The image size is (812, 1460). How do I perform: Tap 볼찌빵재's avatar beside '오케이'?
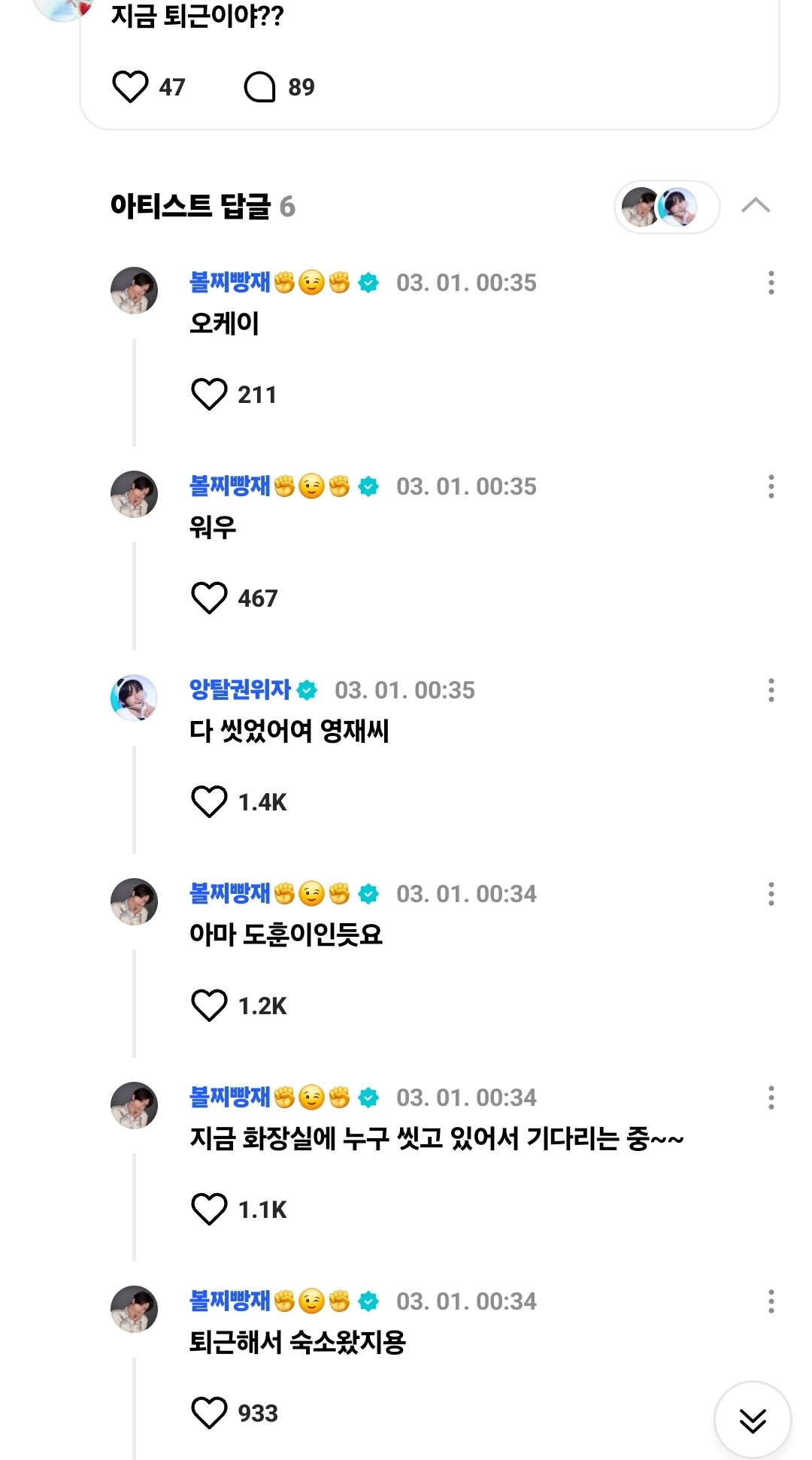point(135,290)
